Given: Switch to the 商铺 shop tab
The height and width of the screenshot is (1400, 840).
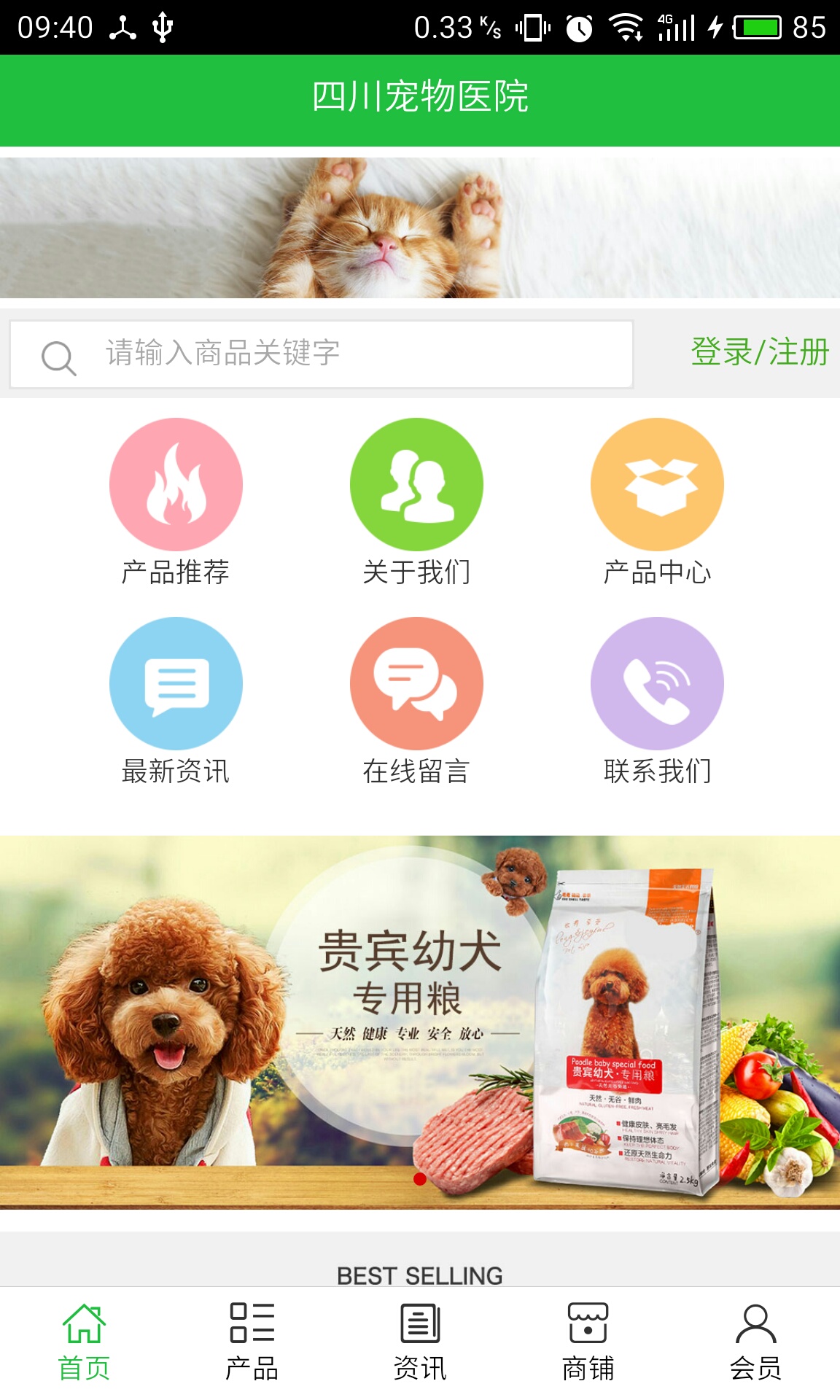Looking at the screenshot, I should point(588,1342).
